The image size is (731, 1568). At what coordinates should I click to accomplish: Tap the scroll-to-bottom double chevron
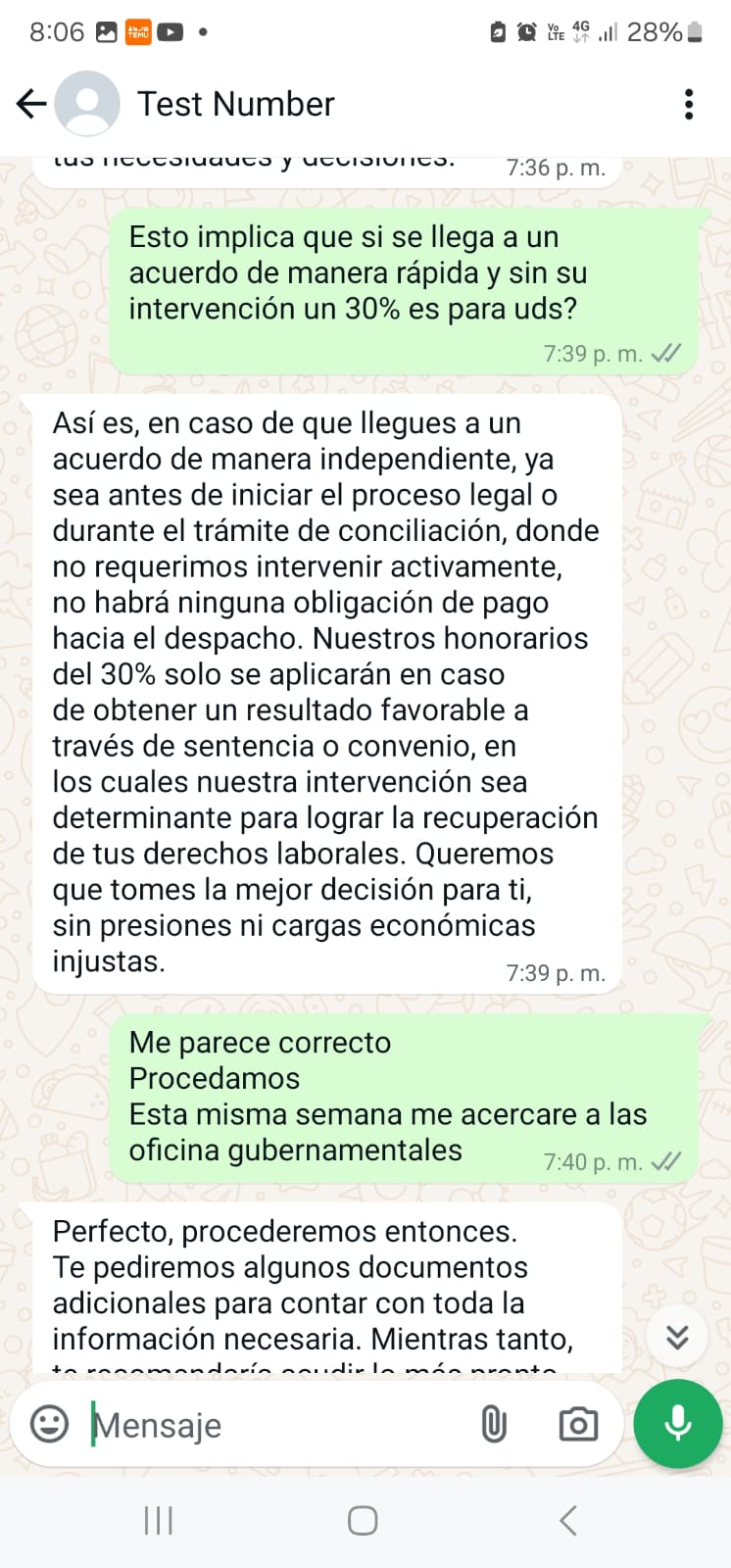tap(677, 1336)
